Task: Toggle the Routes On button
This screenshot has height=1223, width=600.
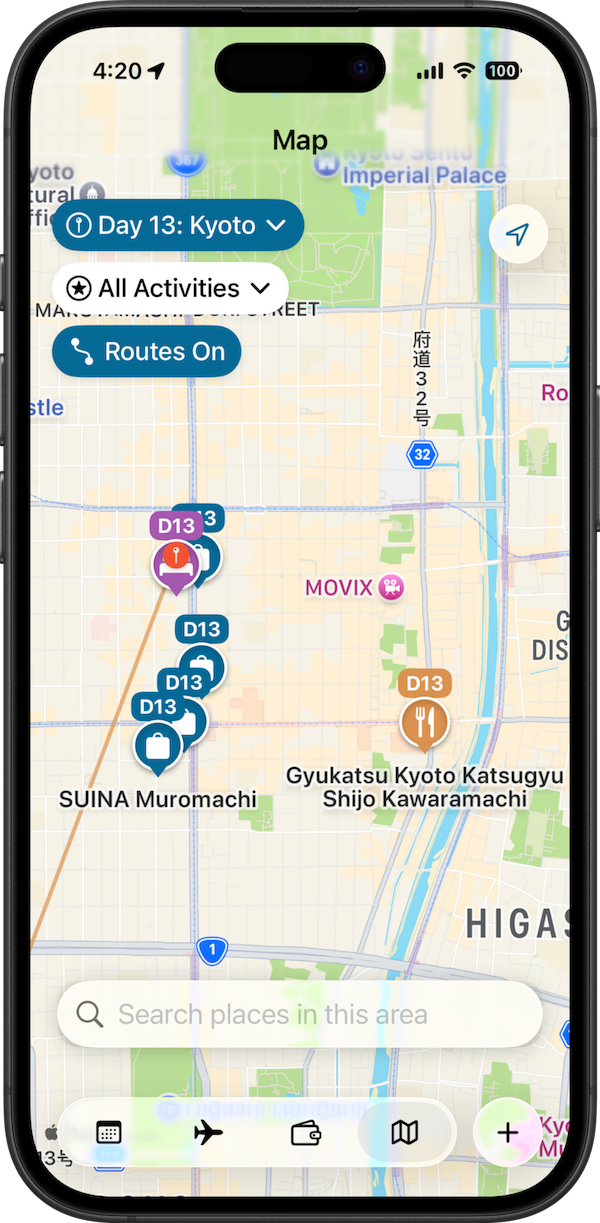Action: click(x=146, y=352)
